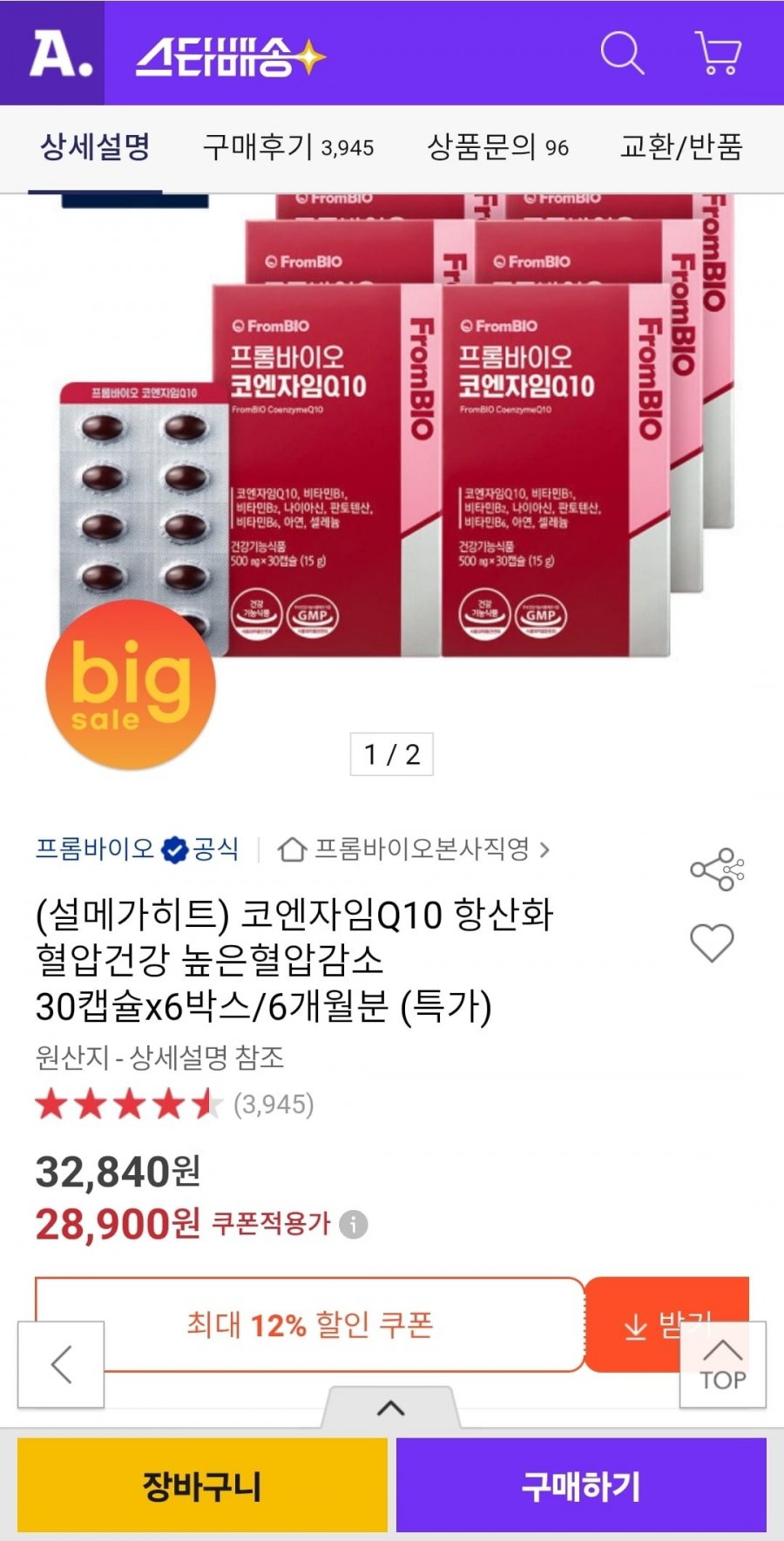
Task: Open the shopping cart icon
Action: point(719,54)
